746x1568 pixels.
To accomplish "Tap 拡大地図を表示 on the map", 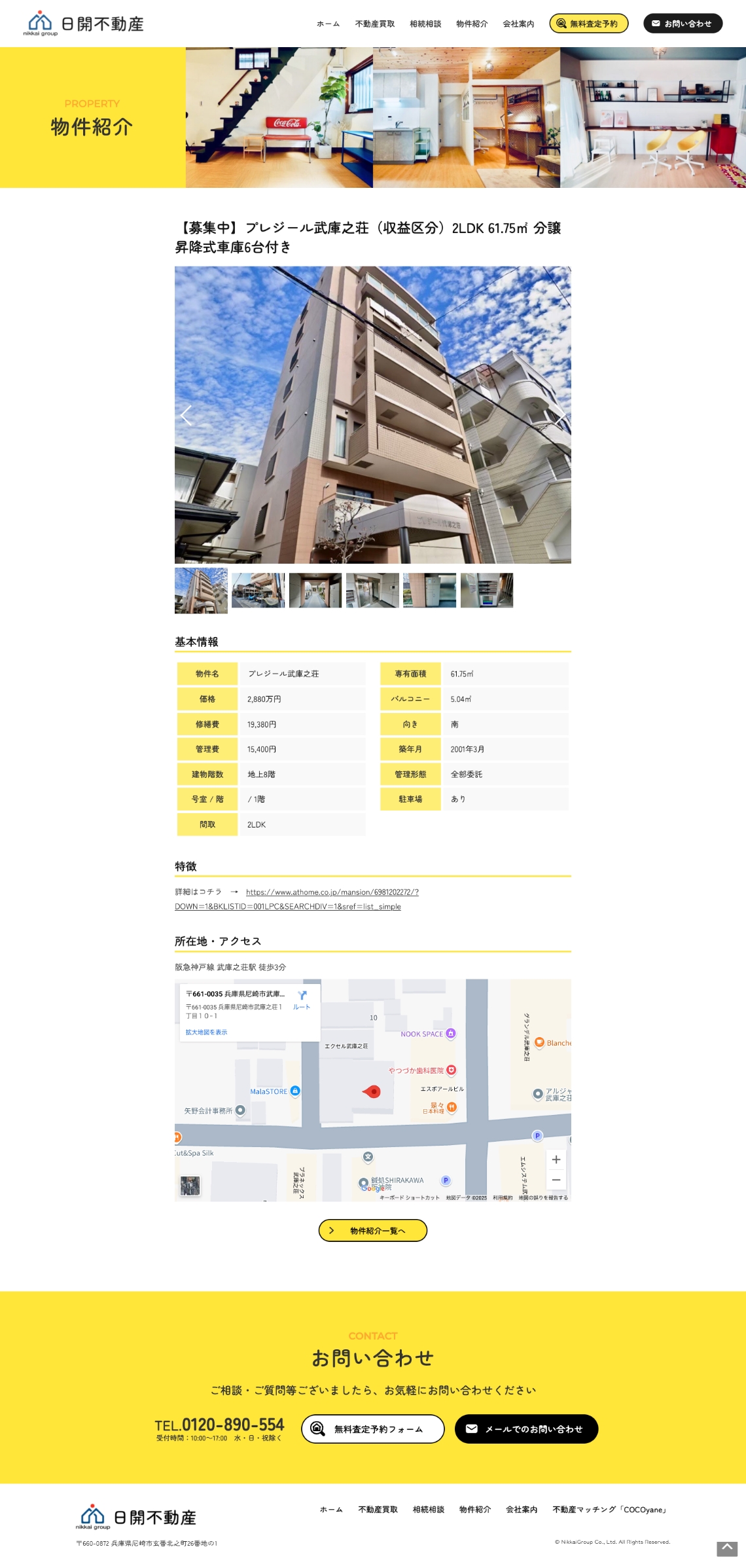I will click(x=206, y=1032).
